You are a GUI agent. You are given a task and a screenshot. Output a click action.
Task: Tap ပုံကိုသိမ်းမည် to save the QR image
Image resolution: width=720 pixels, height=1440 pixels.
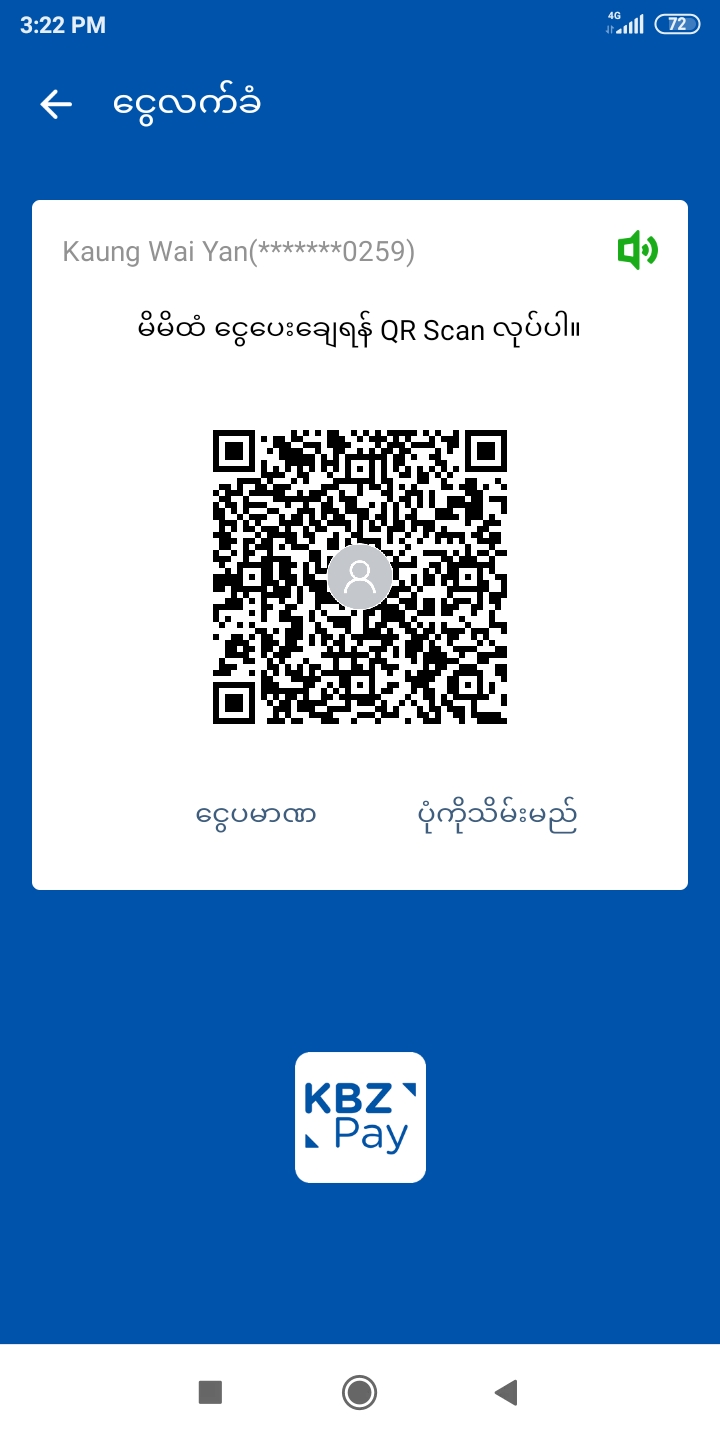(x=497, y=817)
